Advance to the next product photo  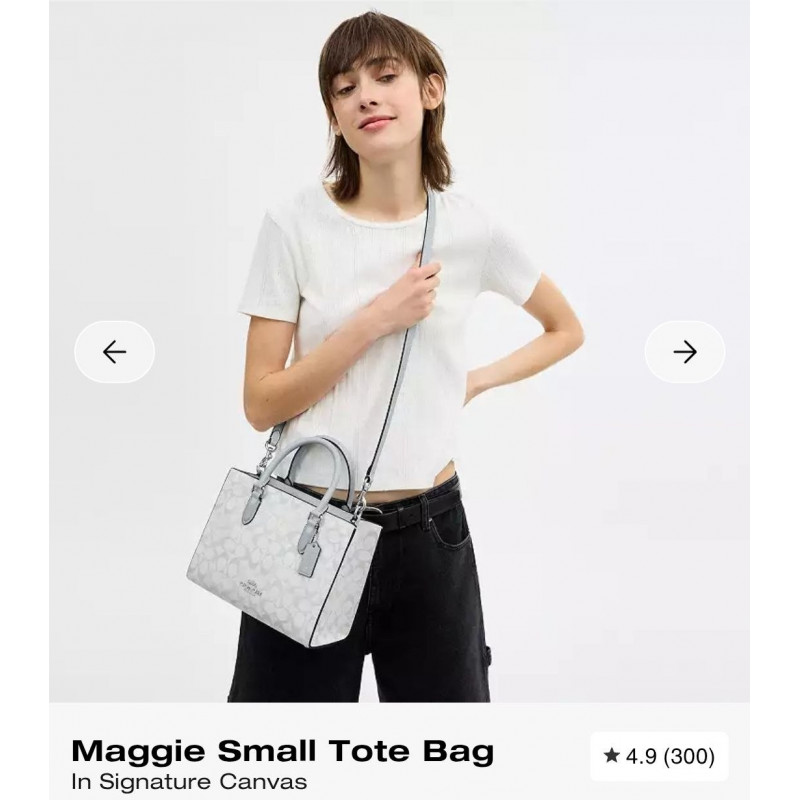(685, 351)
